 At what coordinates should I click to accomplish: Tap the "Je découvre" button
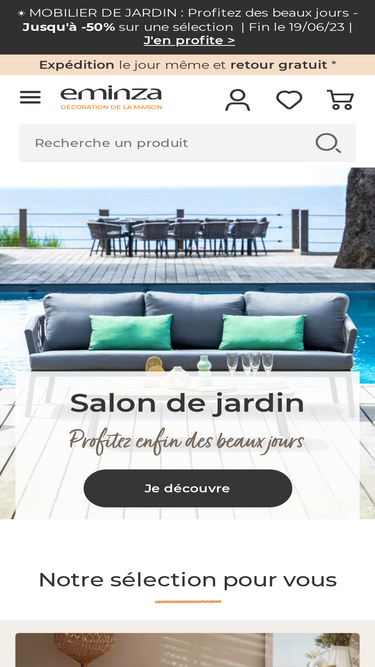[x=188, y=488]
